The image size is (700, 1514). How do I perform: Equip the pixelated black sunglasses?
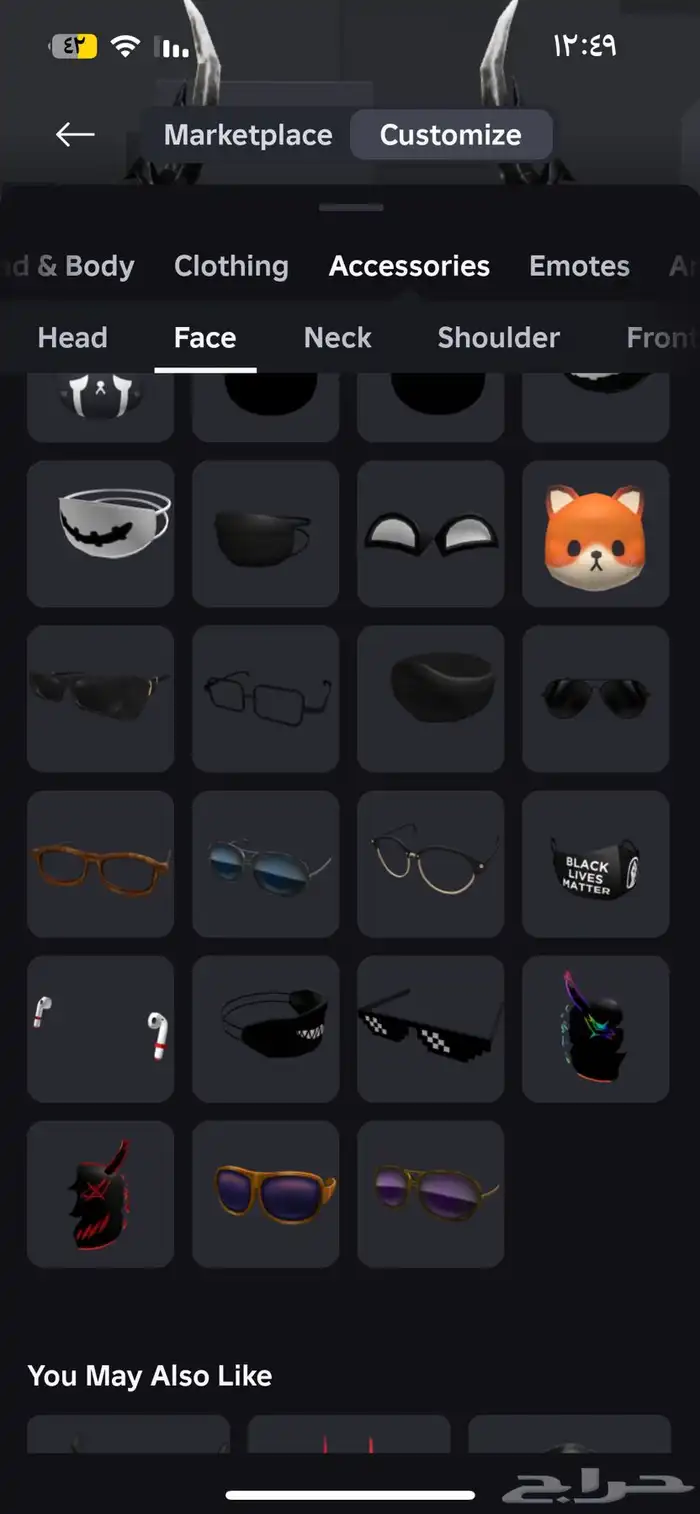pyautogui.click(x=431, y=1029)
